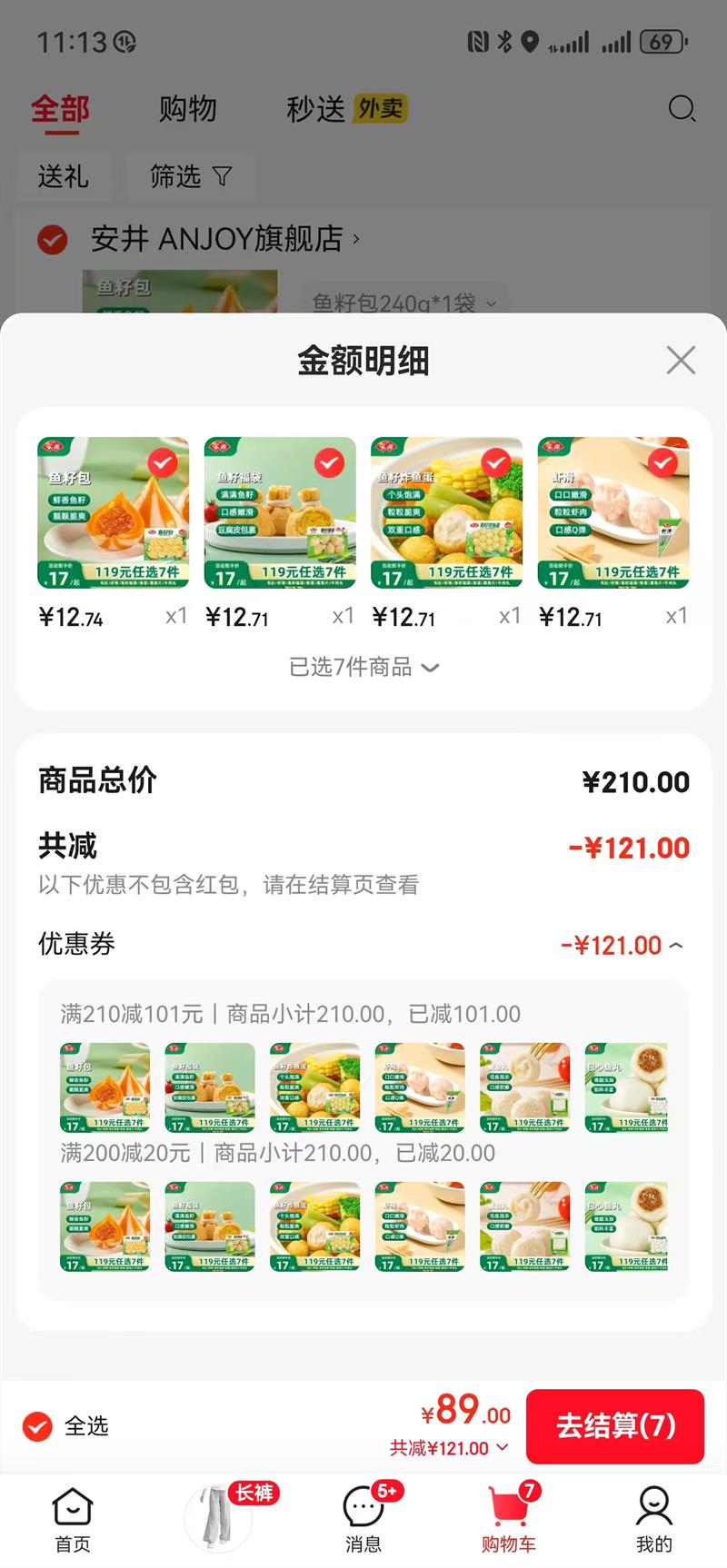Toggle the 全选 select-all checkbox
The height and width of the screenshot is (1568, 727).
36,1426
